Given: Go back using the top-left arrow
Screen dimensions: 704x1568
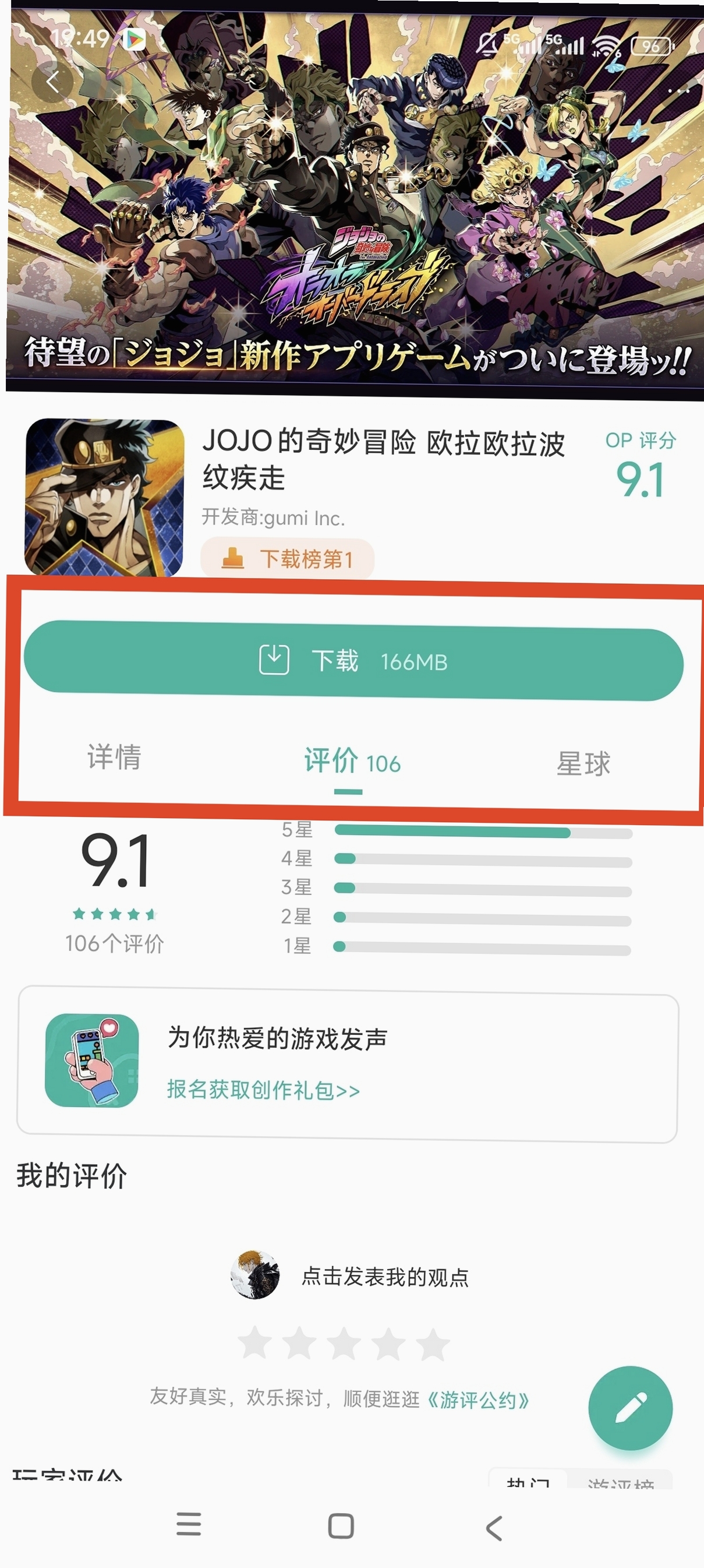Looking at the screenshot, I should 52,82.
